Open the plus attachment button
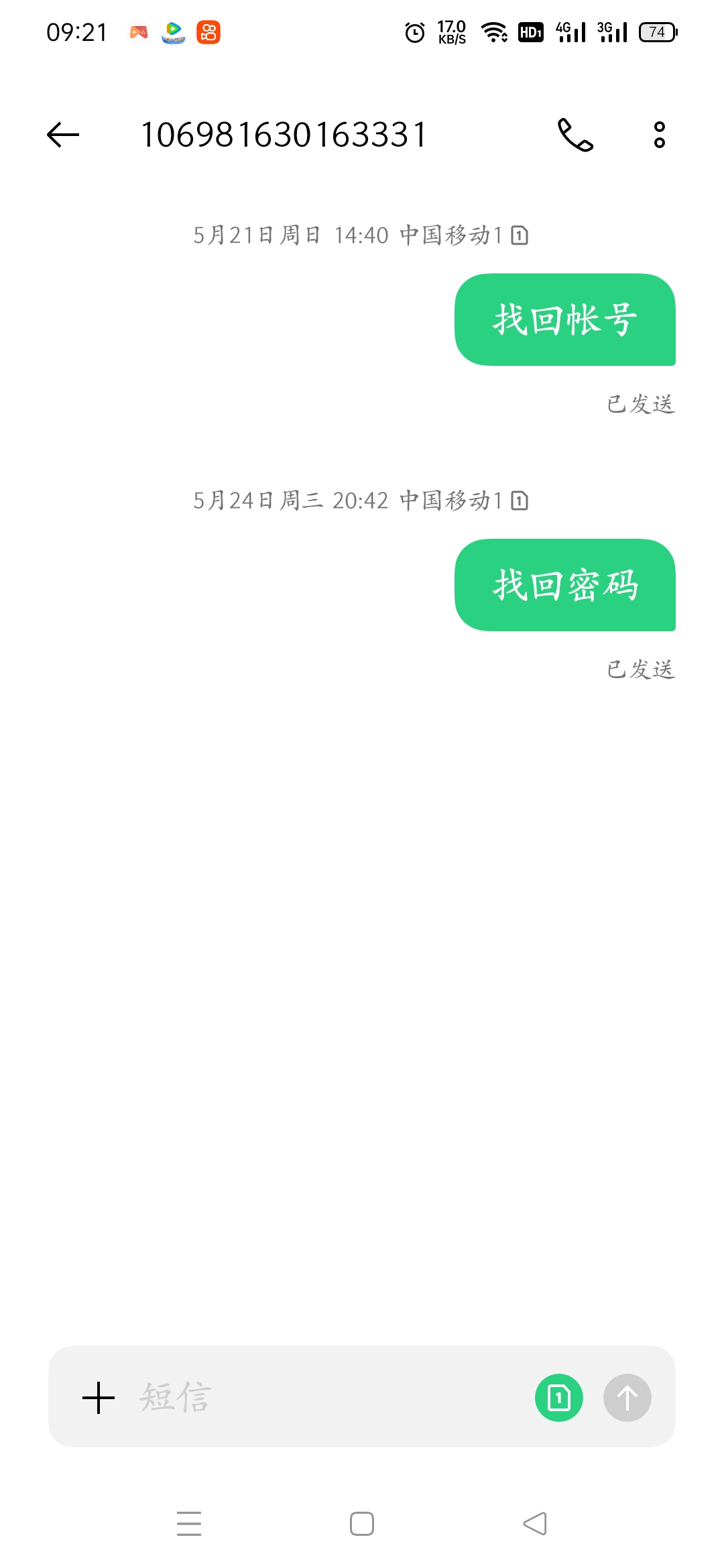 [x=99, y=1398]
